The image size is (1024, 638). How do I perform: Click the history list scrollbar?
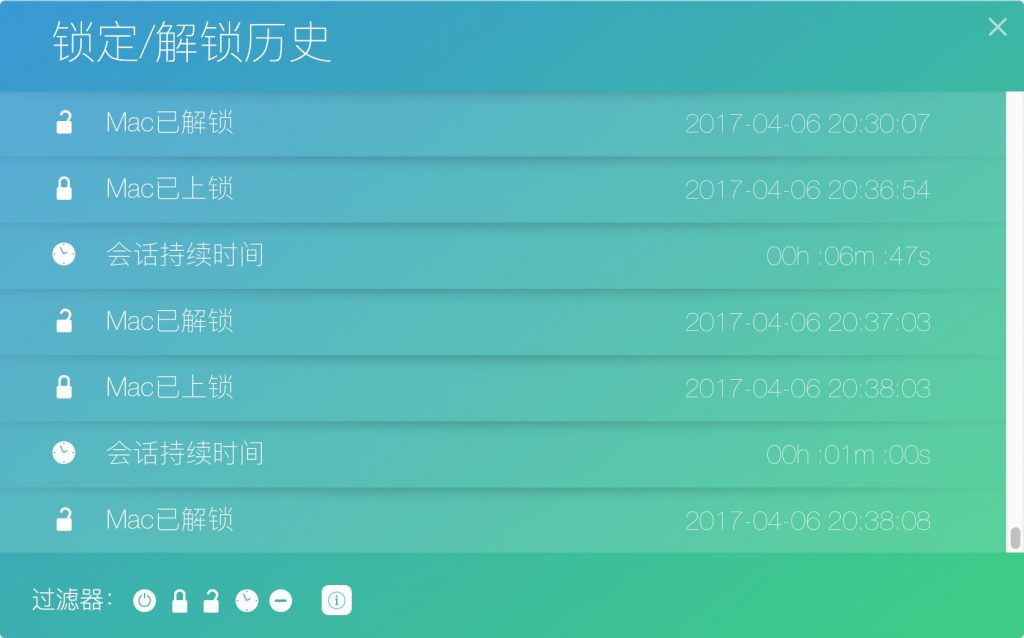[x=1015, y=537]
